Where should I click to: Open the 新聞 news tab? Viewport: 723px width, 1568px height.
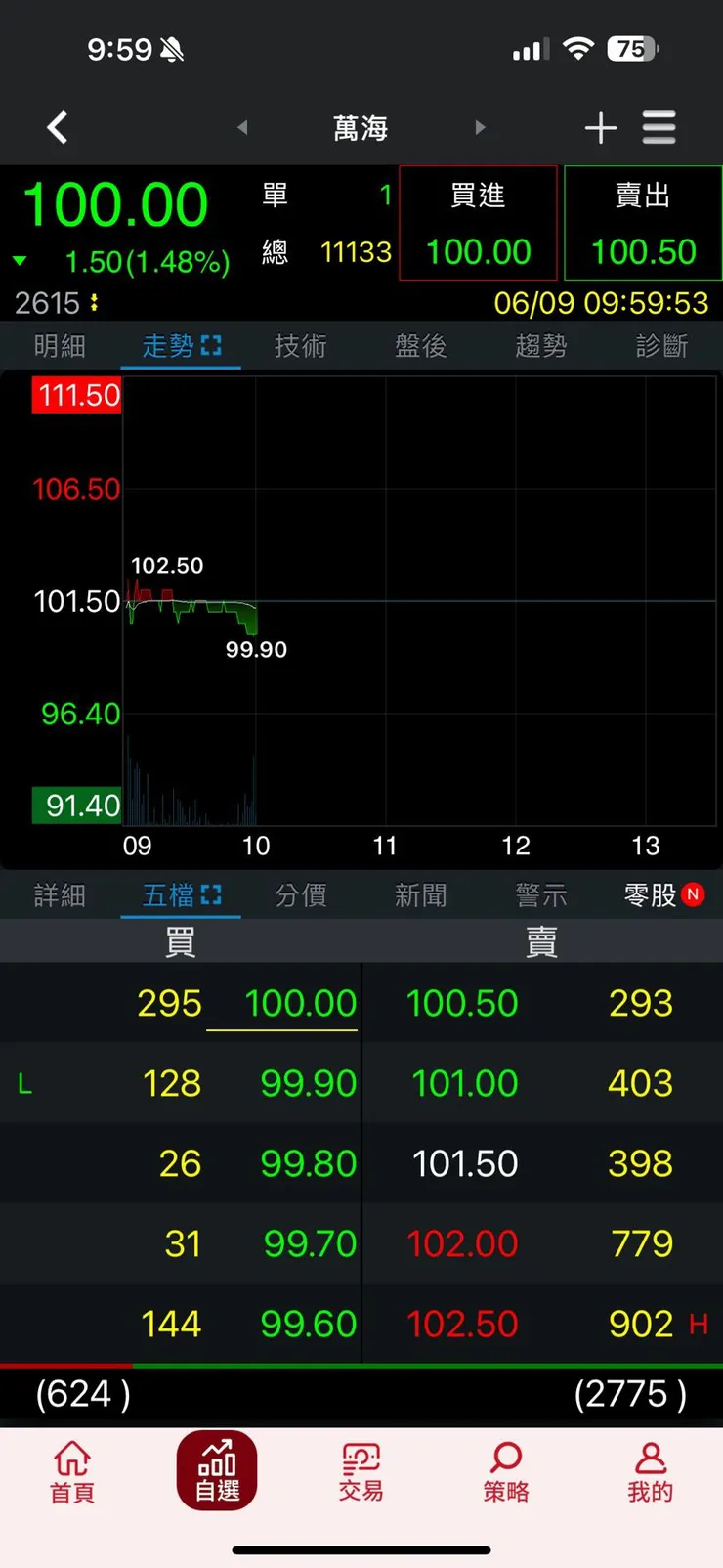421,895
